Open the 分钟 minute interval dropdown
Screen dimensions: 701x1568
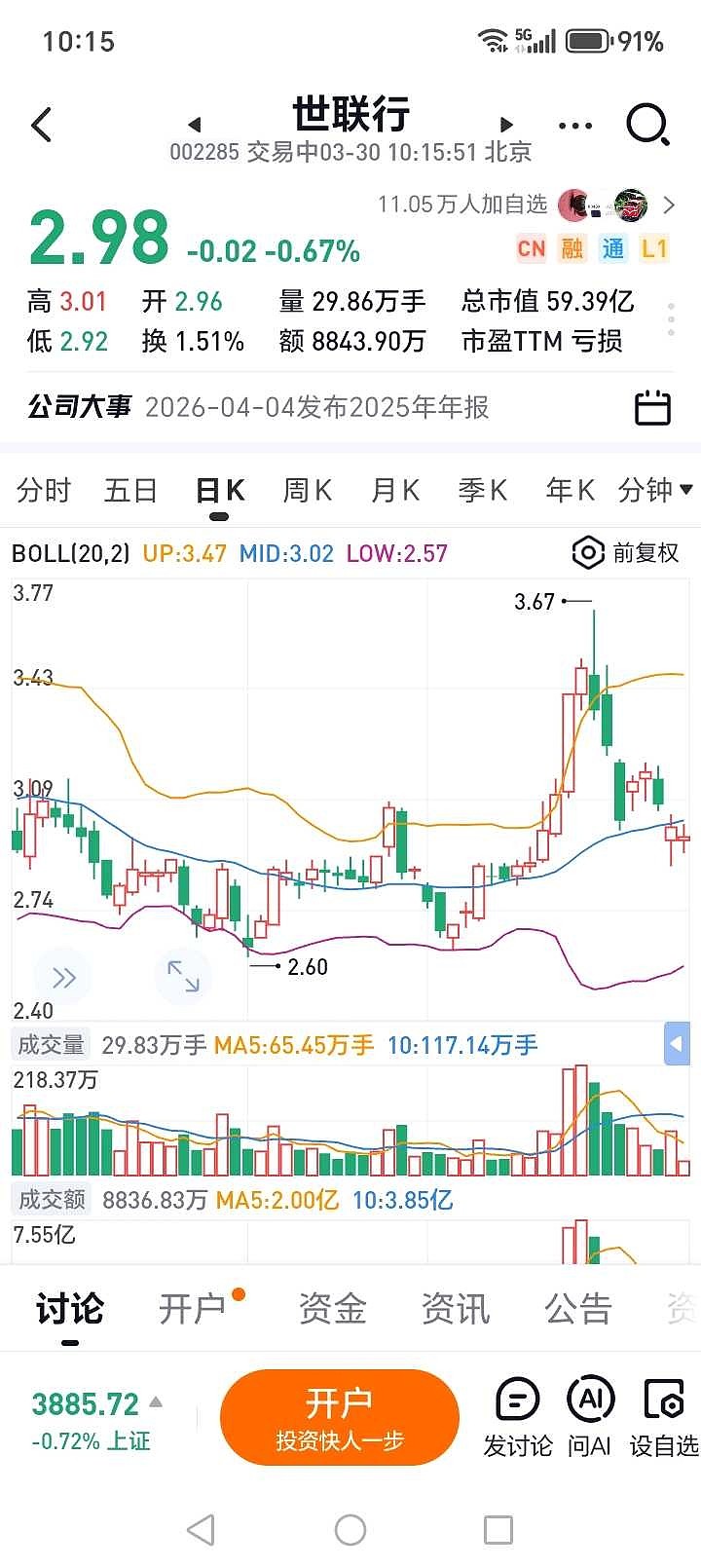(x=654, y=491)
